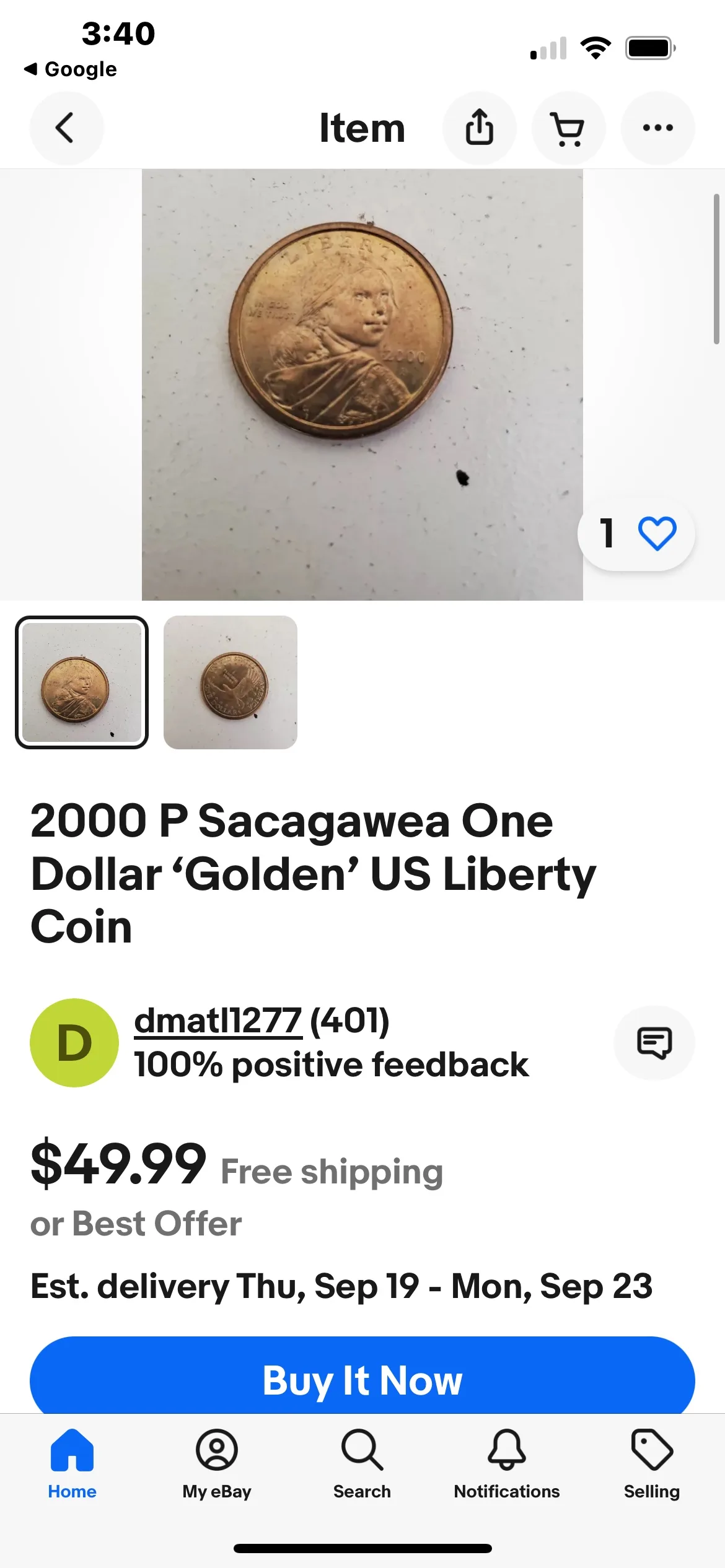The image size is (725, 1568).
Task: Open the more options menu
Action: coord(657,128)
